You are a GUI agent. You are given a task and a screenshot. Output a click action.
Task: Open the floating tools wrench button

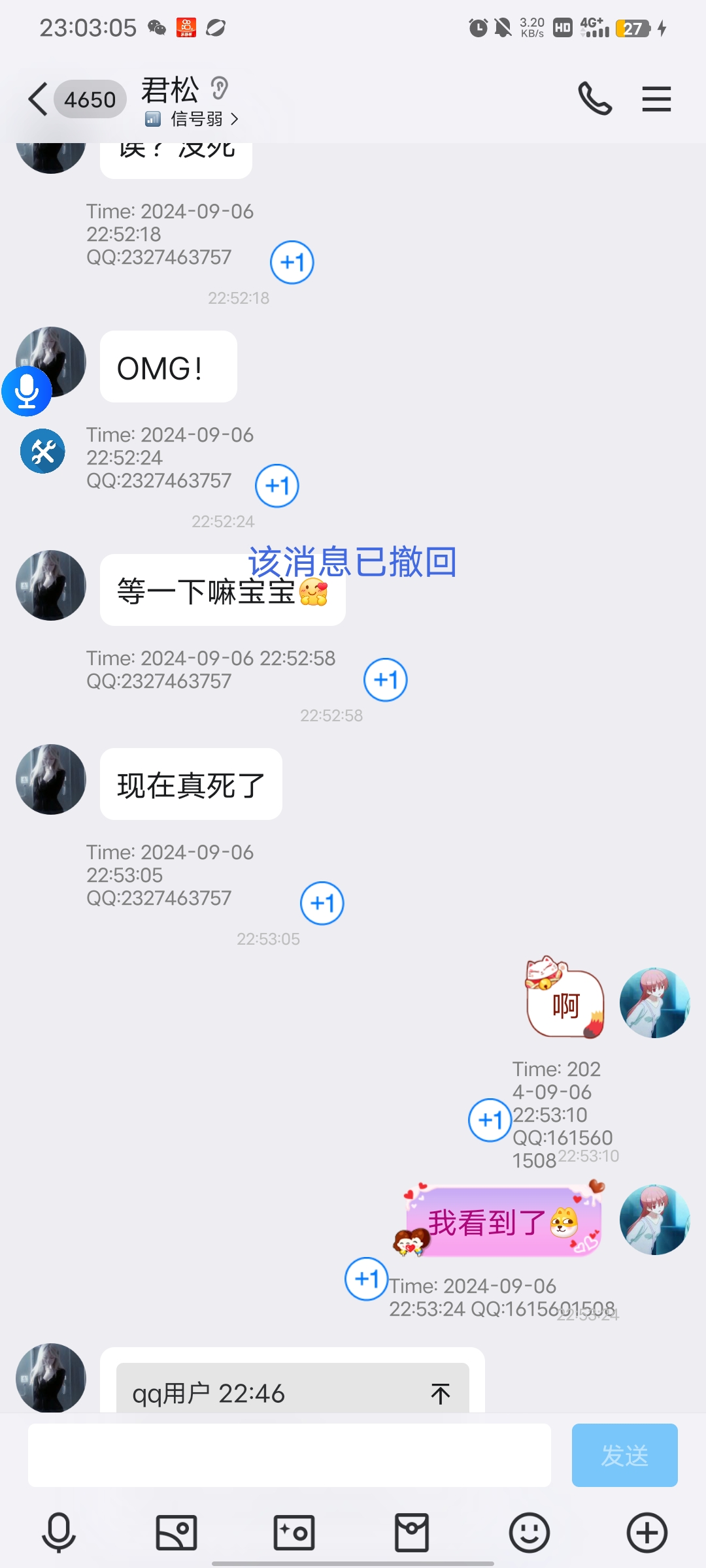(42, 451)
